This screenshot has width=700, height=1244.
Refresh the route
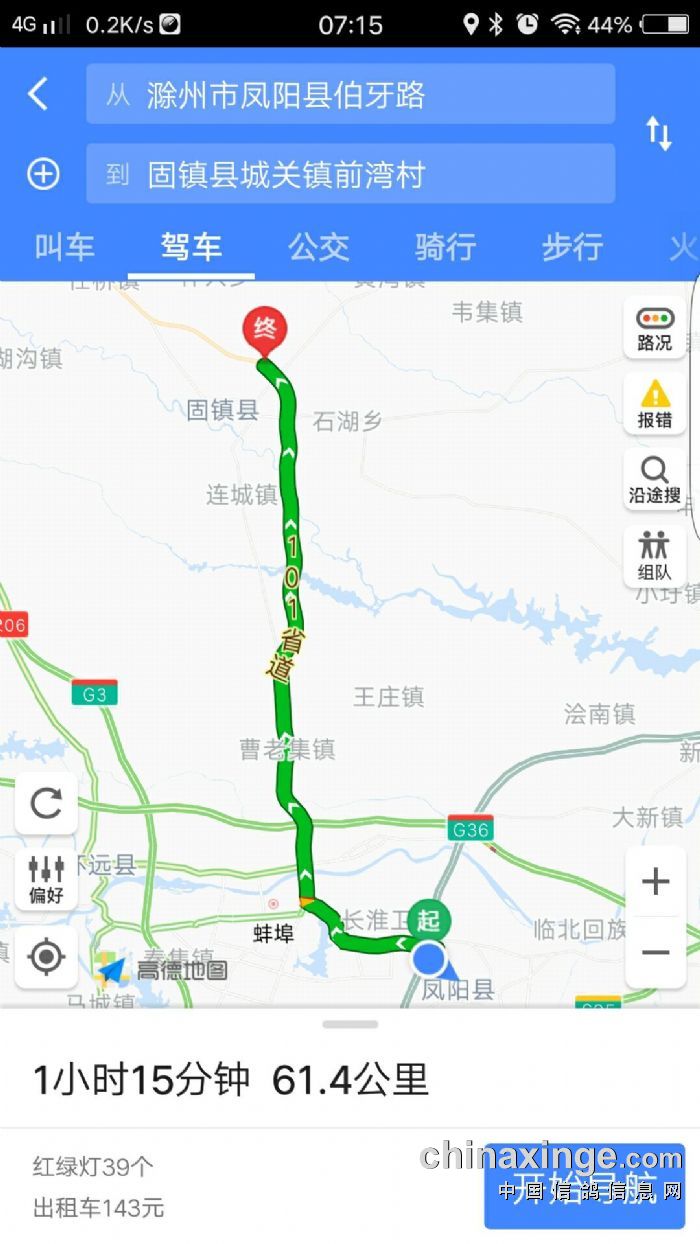tap(46, 803)
